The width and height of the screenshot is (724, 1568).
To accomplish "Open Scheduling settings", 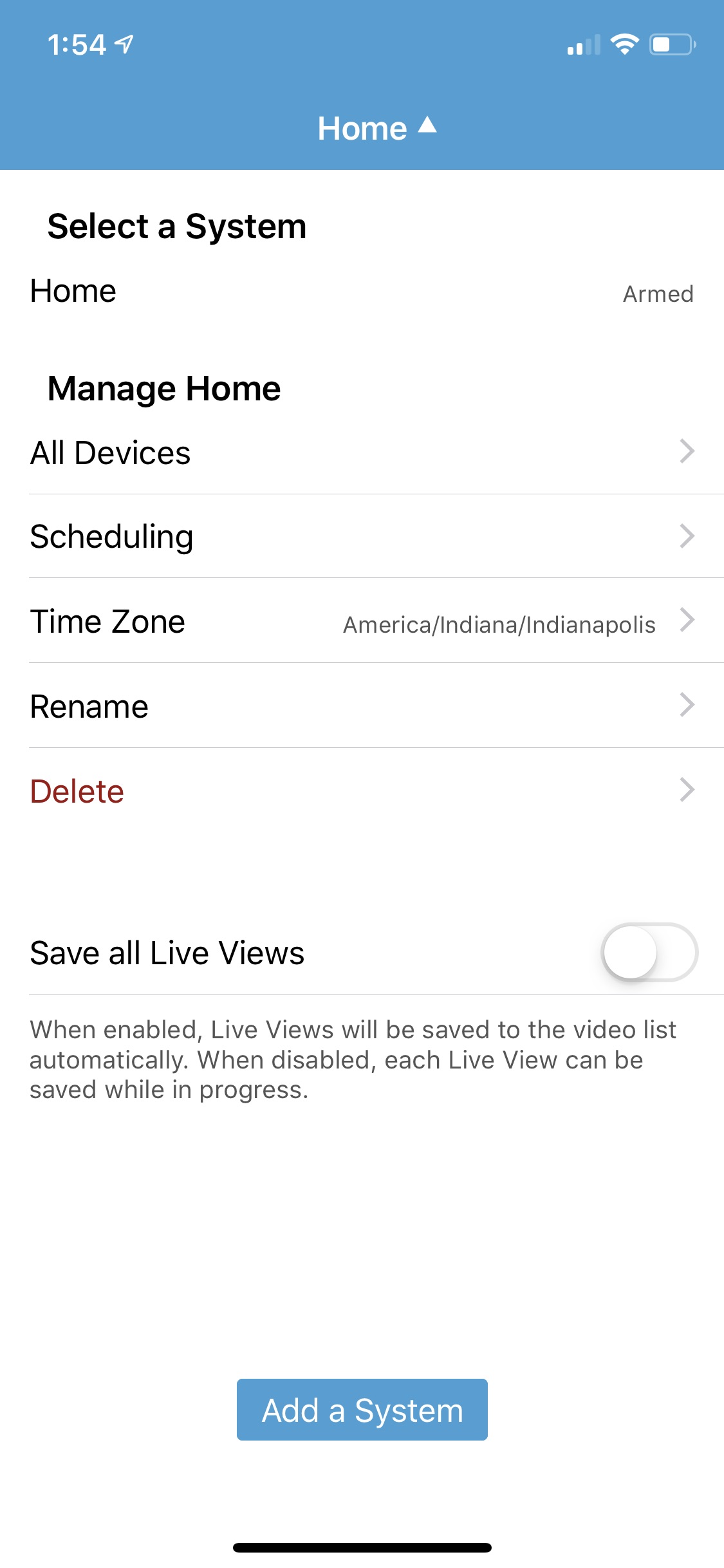I will (362, 537).
